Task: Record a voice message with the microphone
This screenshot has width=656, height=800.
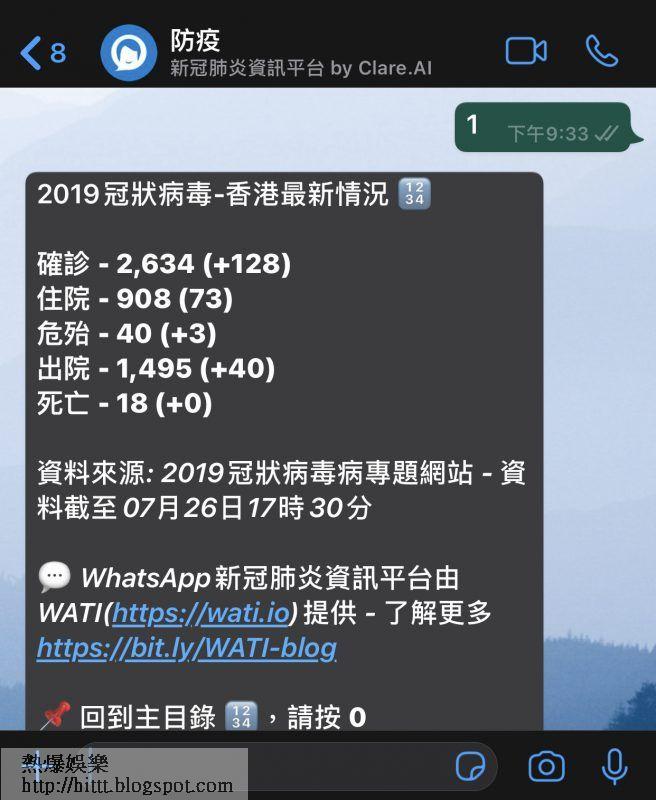Action: click(614, 766)
